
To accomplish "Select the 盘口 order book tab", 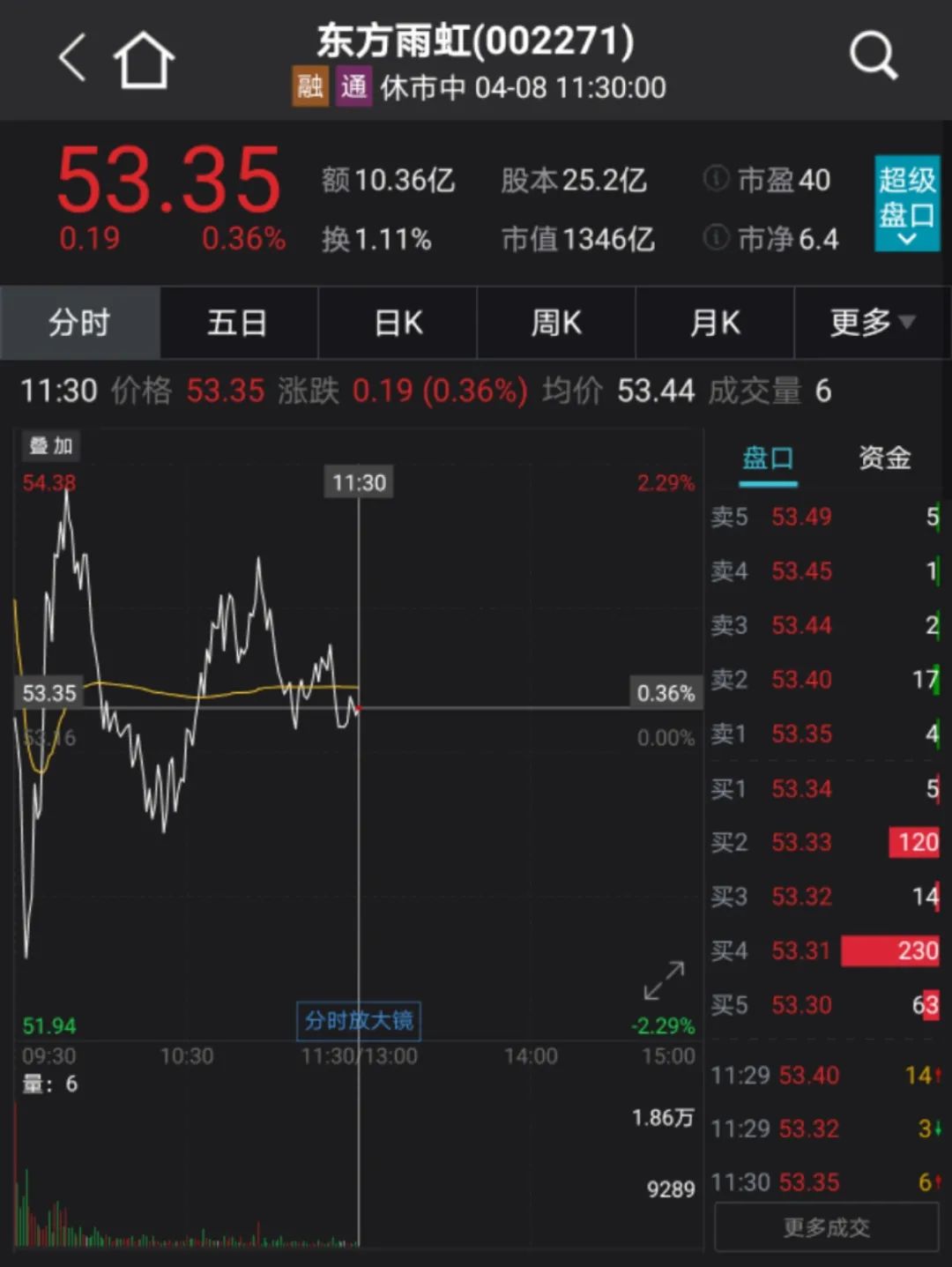I will tap(768, 458).
